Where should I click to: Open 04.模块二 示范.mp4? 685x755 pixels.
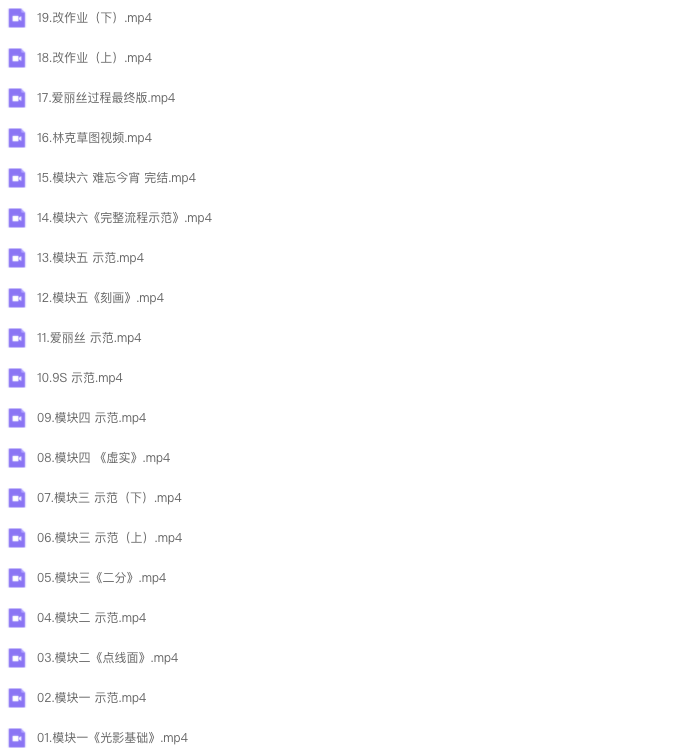[x=91, y=618]
